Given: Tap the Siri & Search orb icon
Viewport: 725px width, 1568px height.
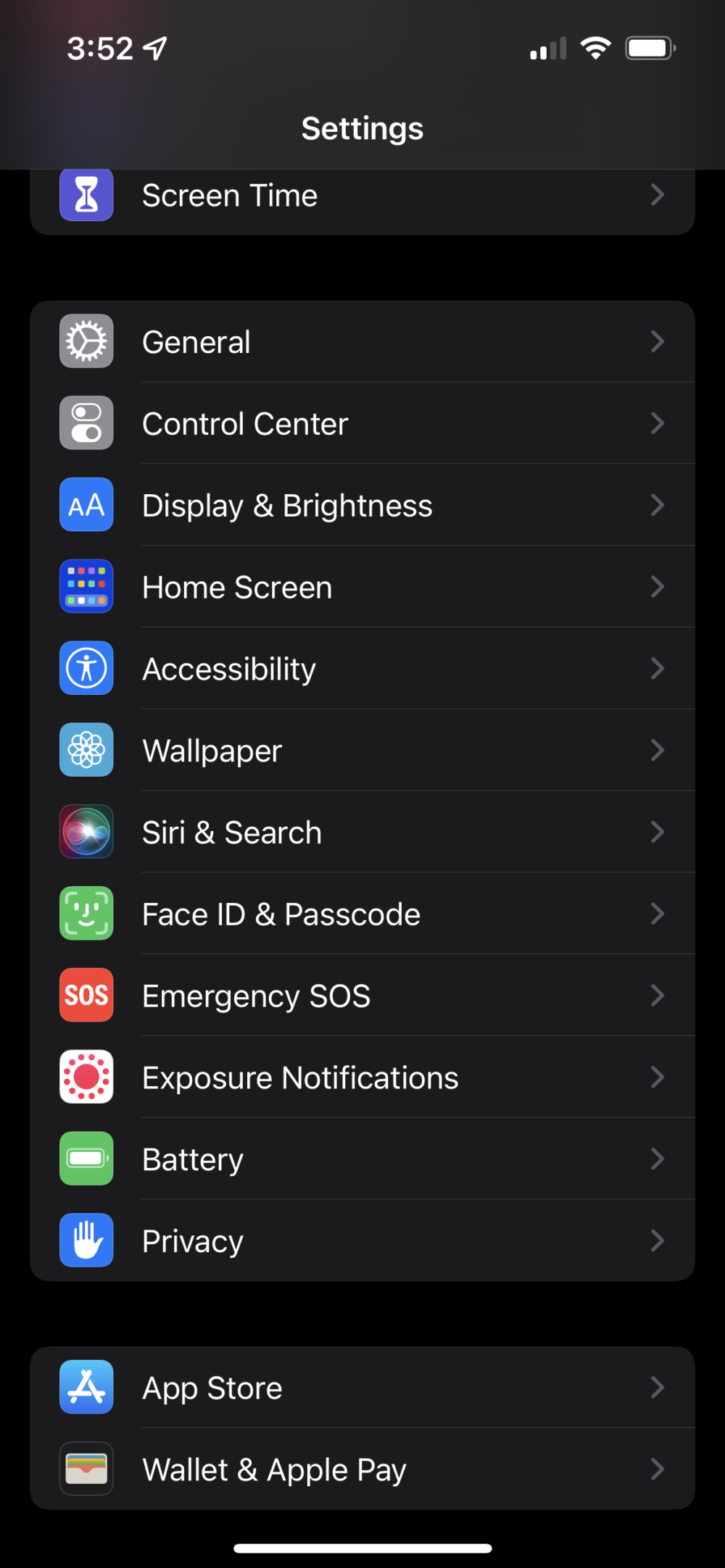Looking at the screenshot, I should 86,832.
